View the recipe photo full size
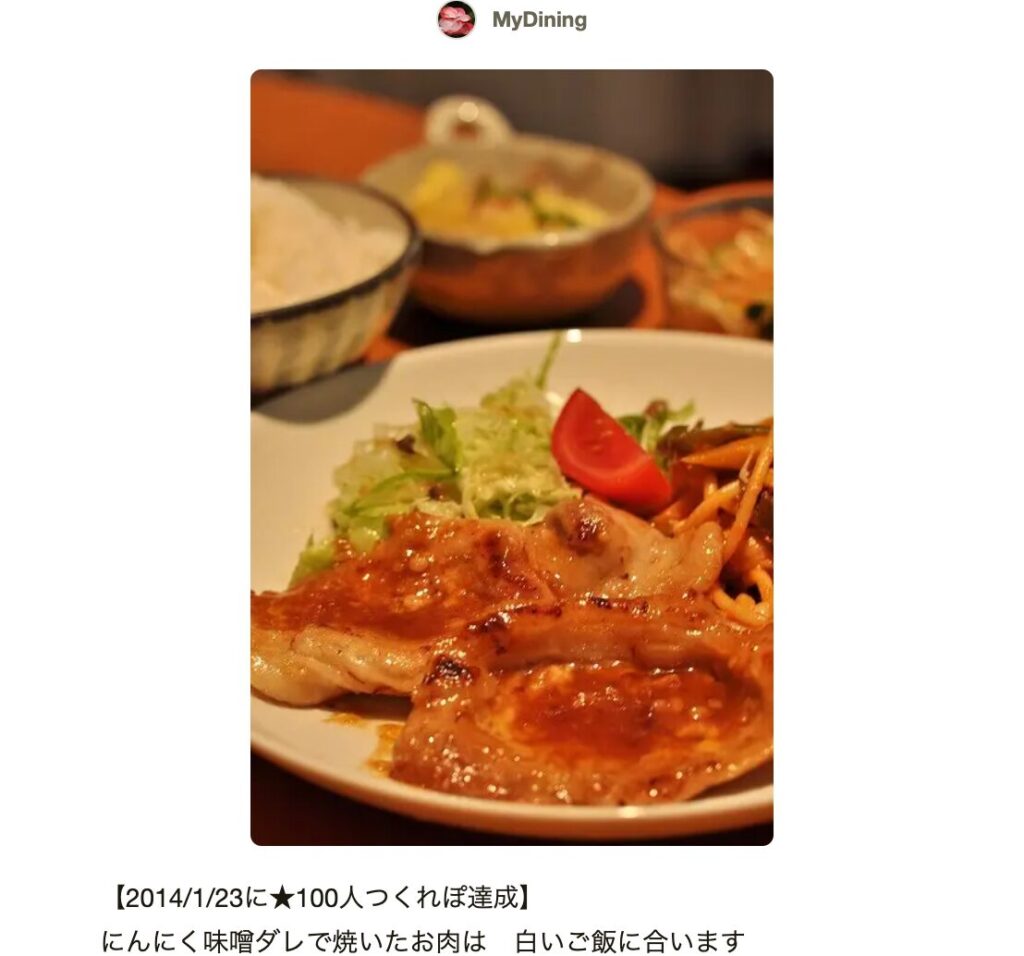Screen dimensions: 1024x956 pos(511,457)
